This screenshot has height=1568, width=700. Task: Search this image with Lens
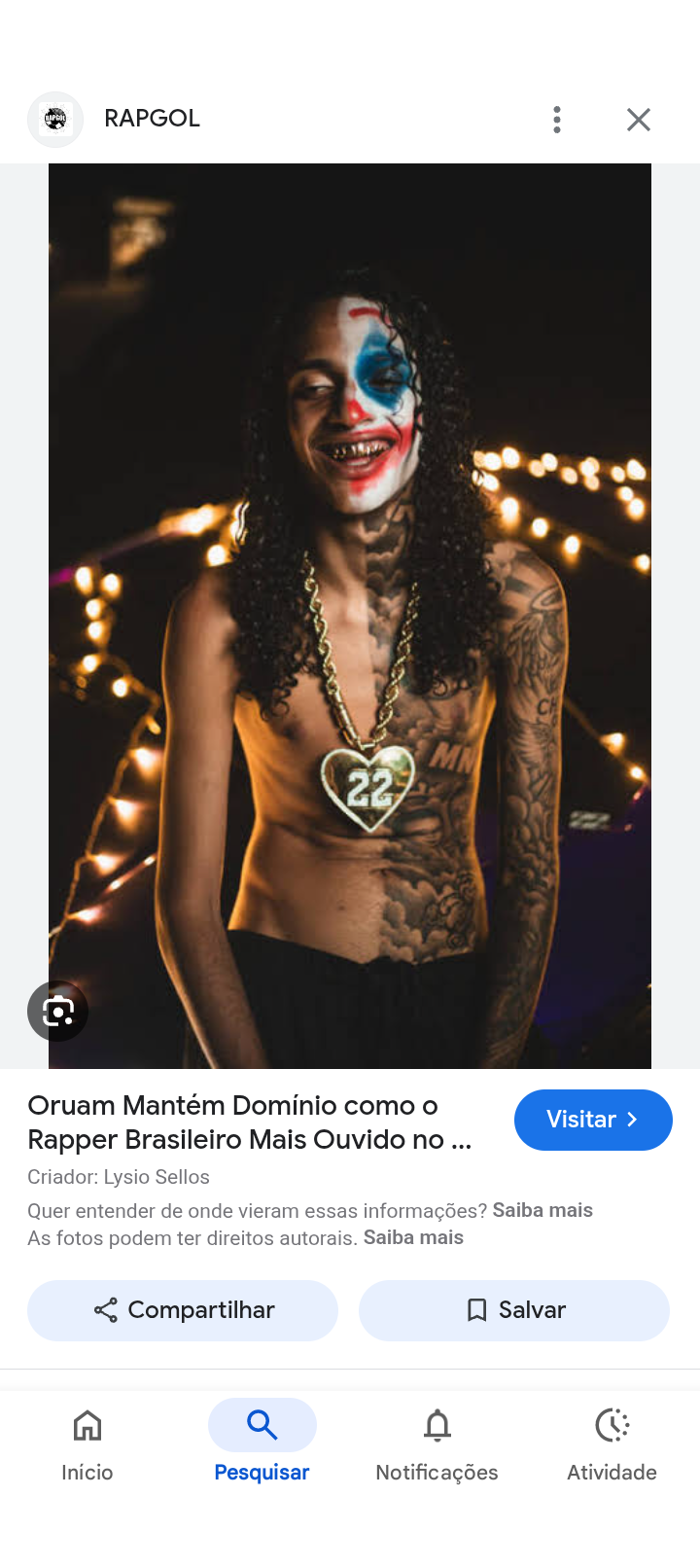tap(58, 1012)
